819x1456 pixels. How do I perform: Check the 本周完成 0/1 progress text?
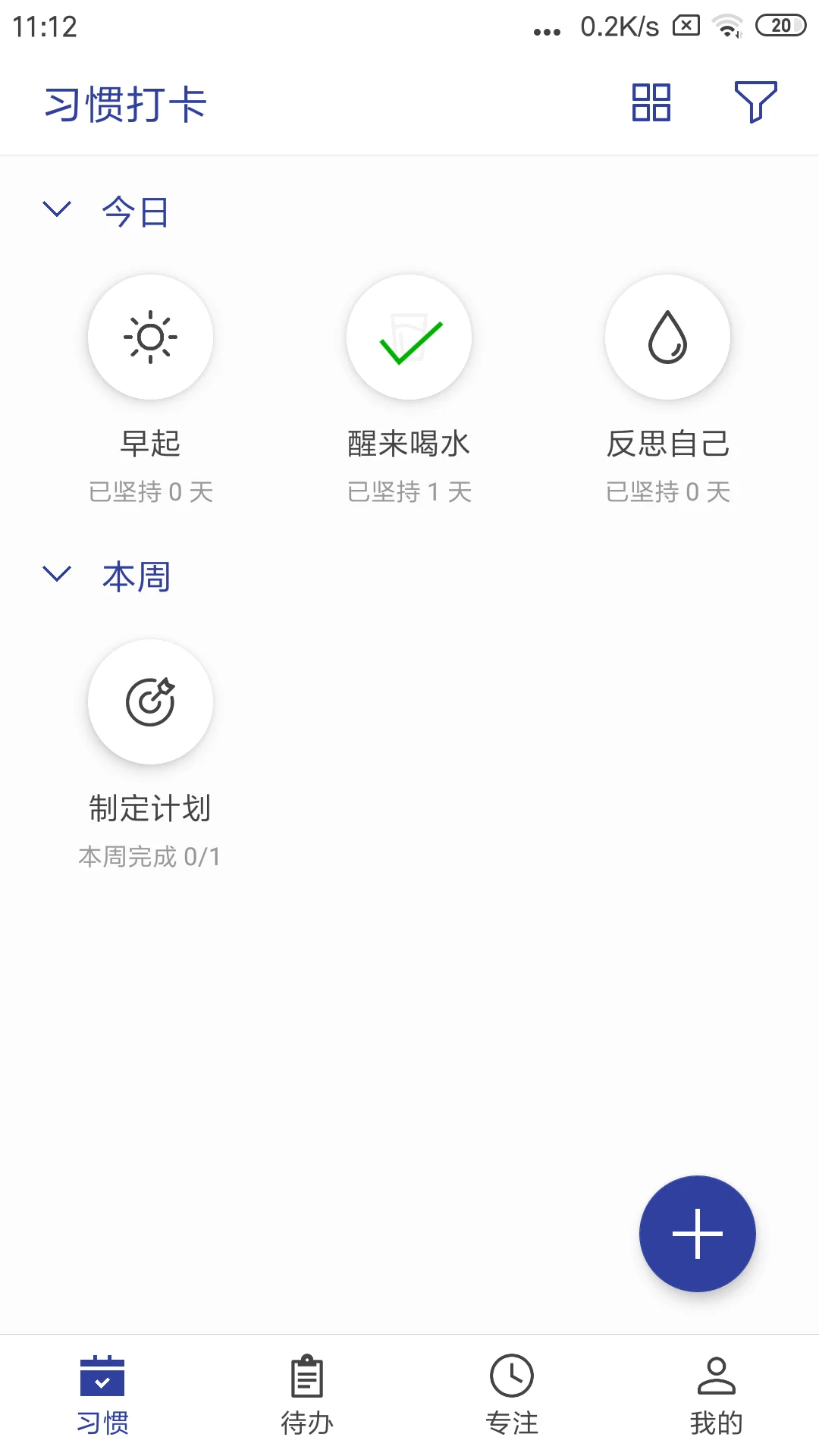tap(149, 855)
